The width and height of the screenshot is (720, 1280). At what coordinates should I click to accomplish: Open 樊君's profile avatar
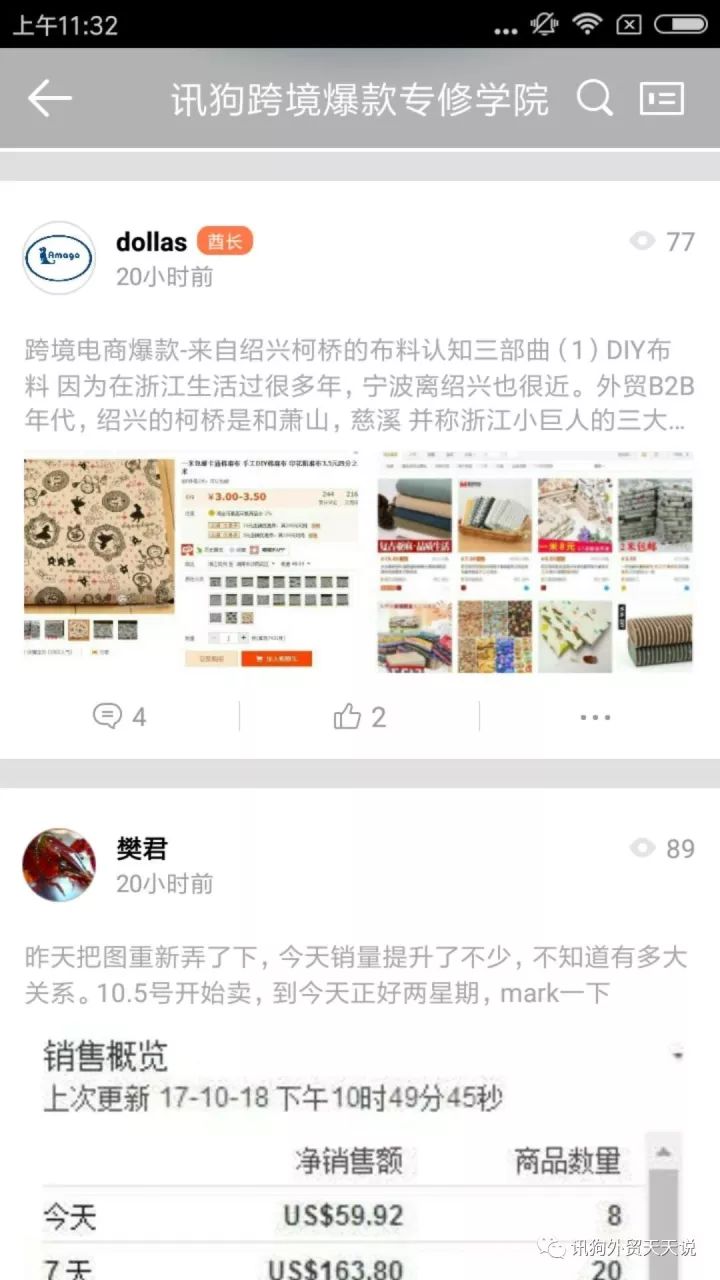tap(59, 865)
